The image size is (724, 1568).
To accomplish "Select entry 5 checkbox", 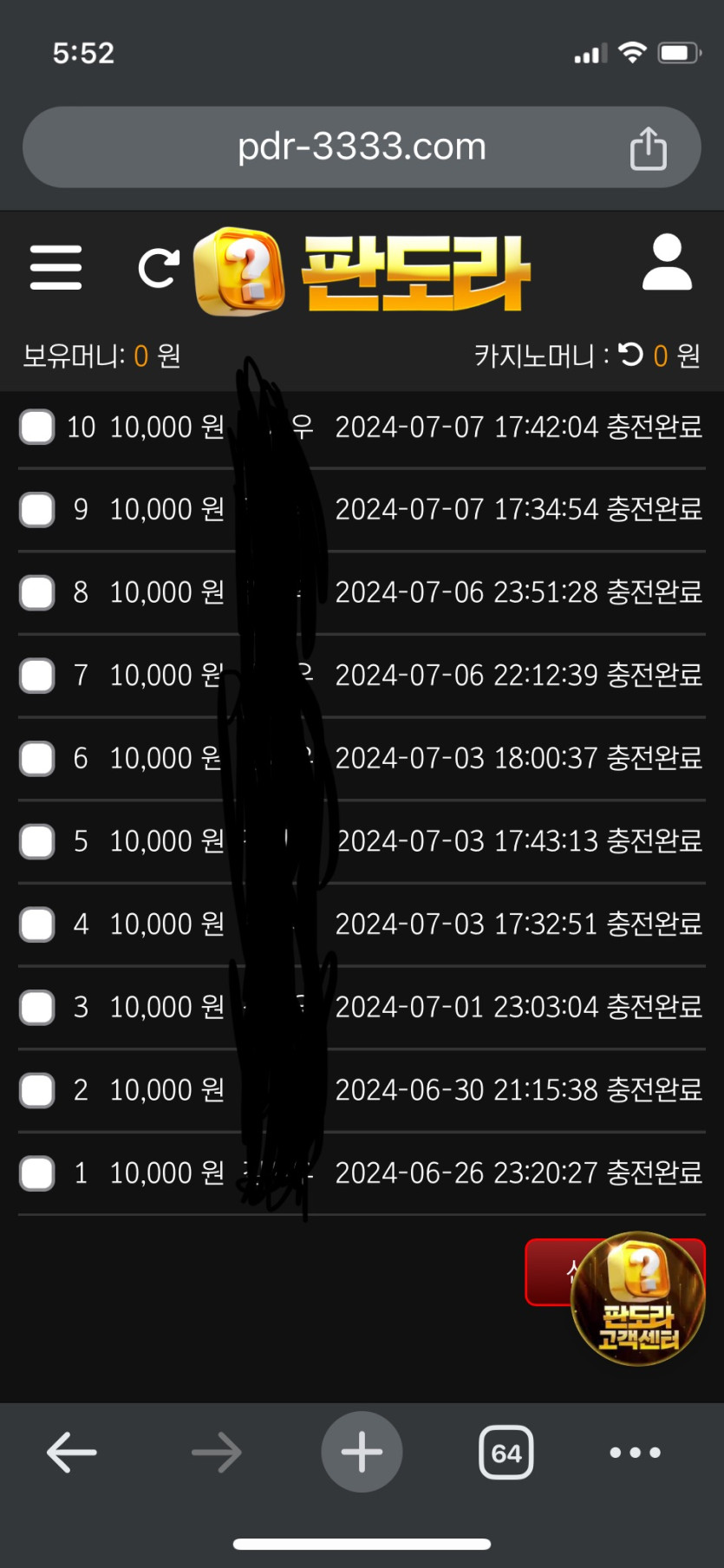I will (x=37, y=841).
